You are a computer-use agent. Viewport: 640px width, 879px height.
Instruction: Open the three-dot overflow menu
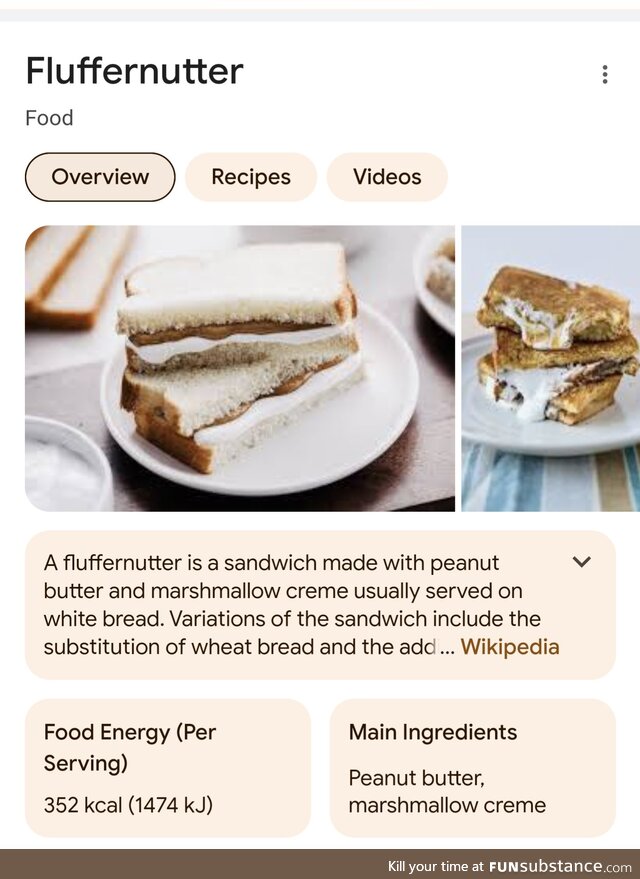click(x=604, y=75)
